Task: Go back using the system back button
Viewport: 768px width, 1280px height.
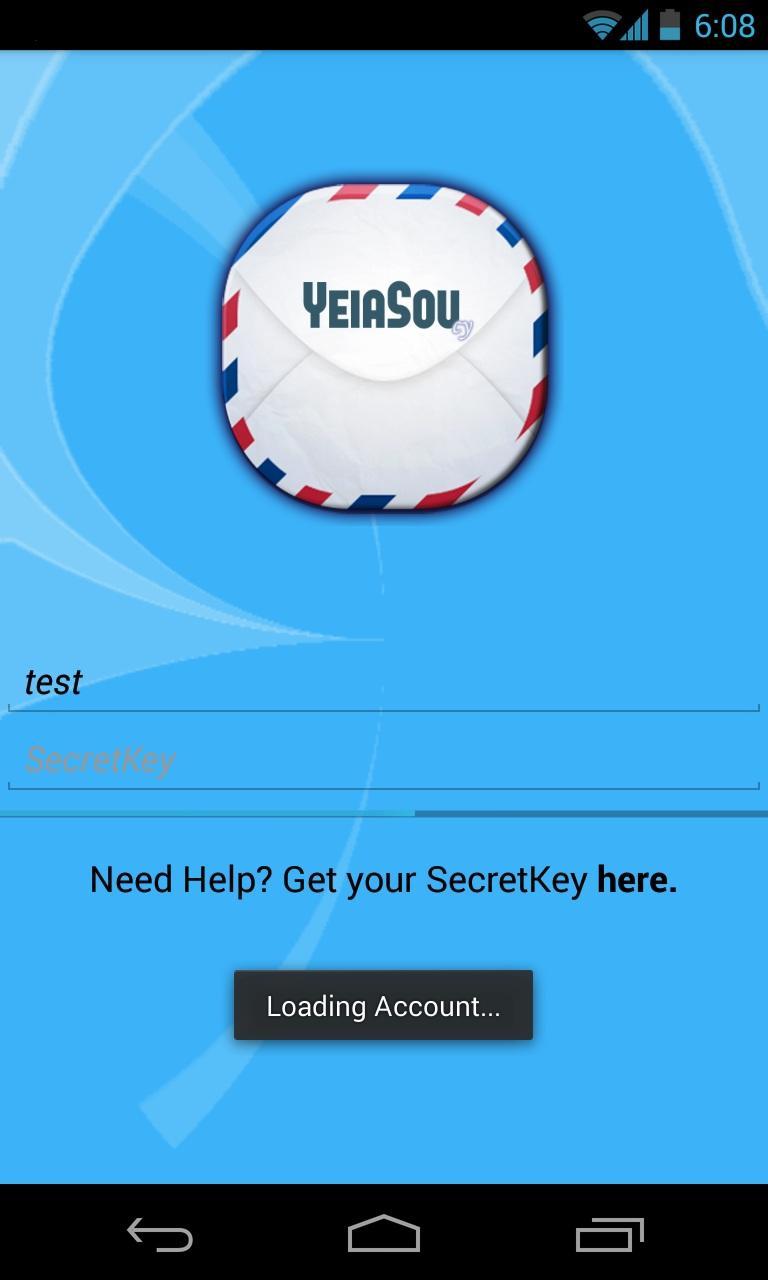Action: point(160,1235)
